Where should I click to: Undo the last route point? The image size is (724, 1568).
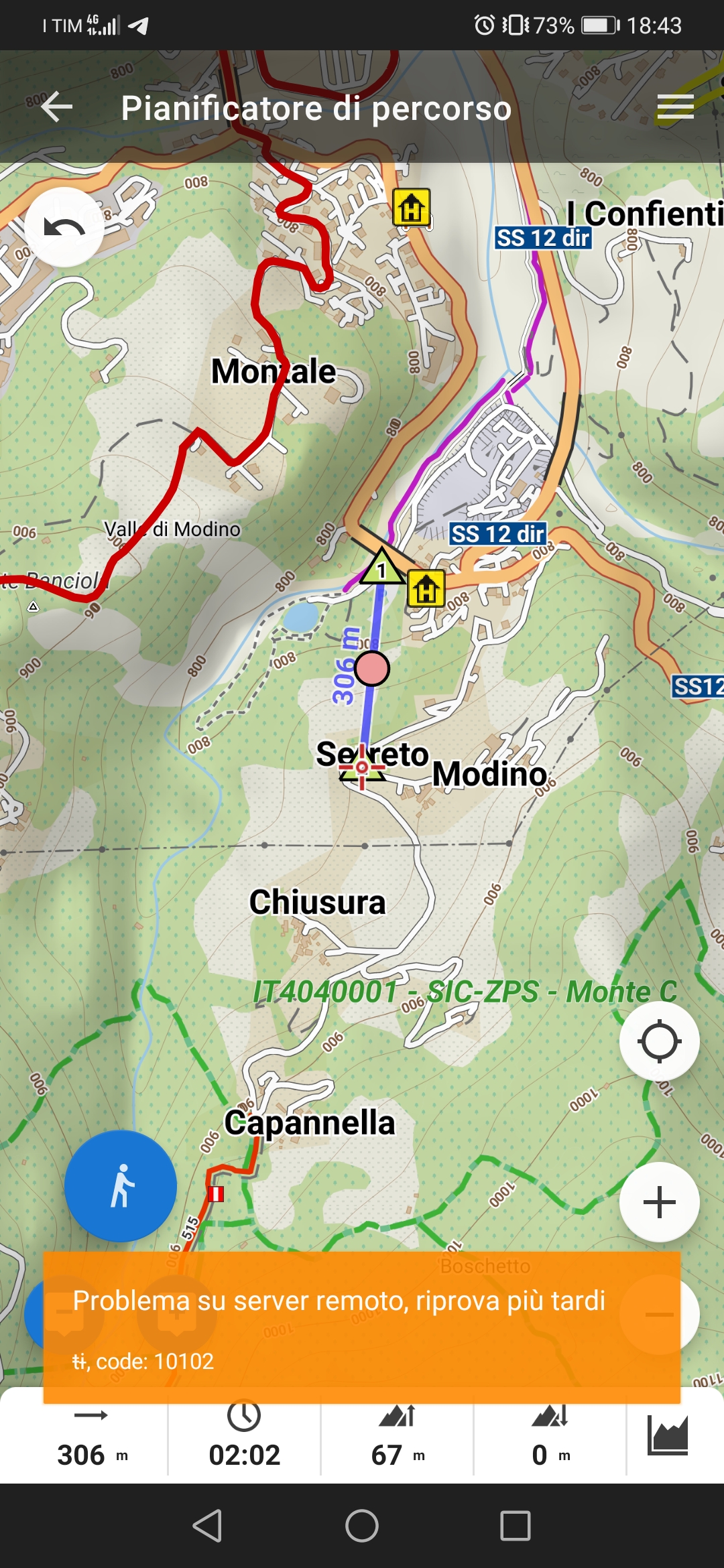[64, 228]
